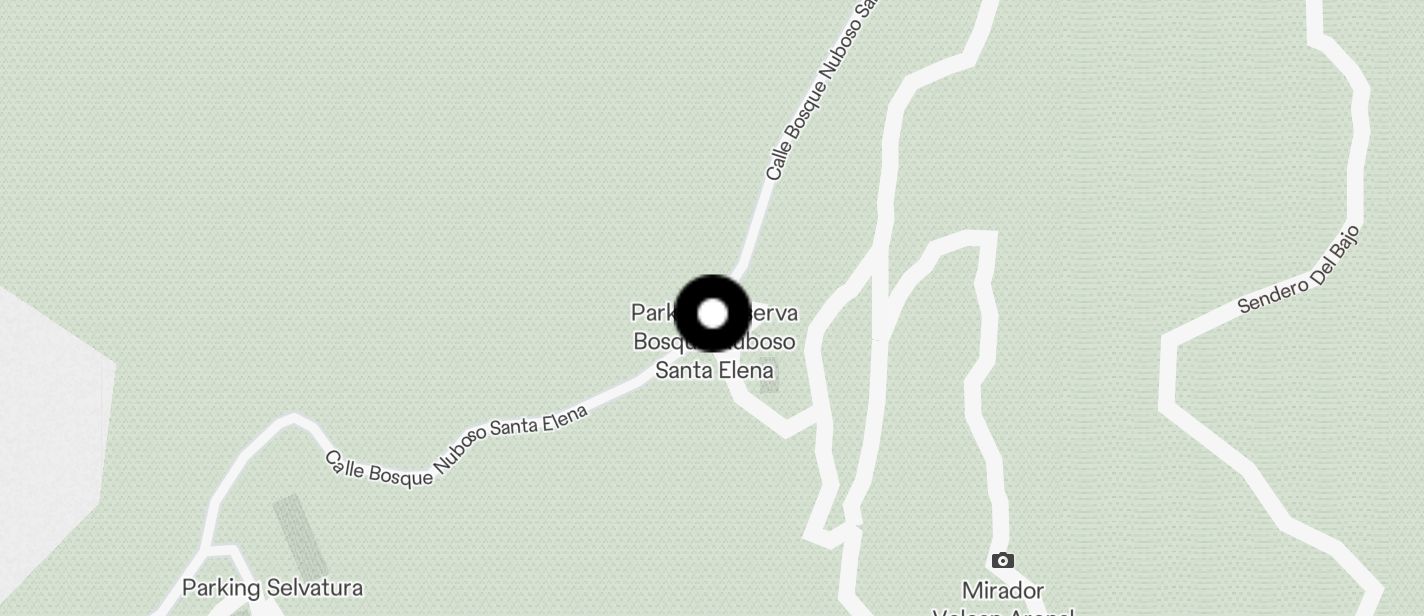Open the Mirador Volcan Arenal camera point

click(1002, 561)
